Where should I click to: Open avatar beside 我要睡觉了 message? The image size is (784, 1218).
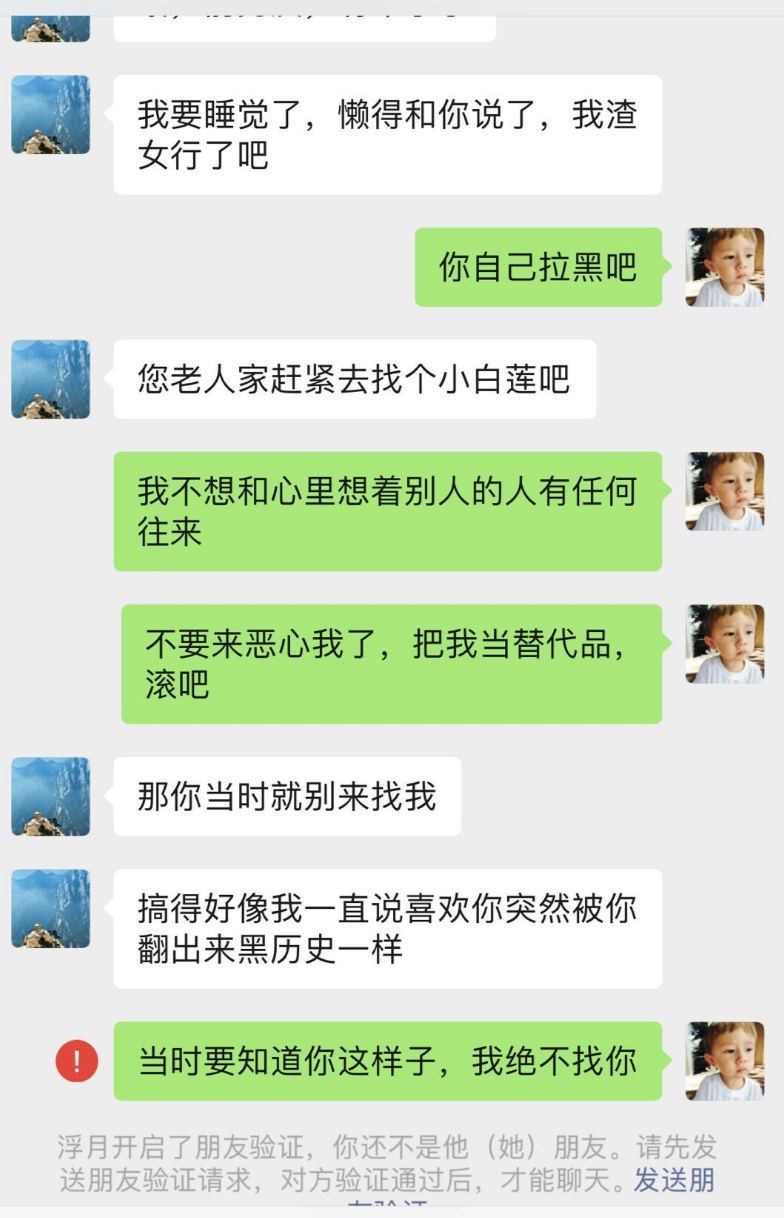point(51,115)
